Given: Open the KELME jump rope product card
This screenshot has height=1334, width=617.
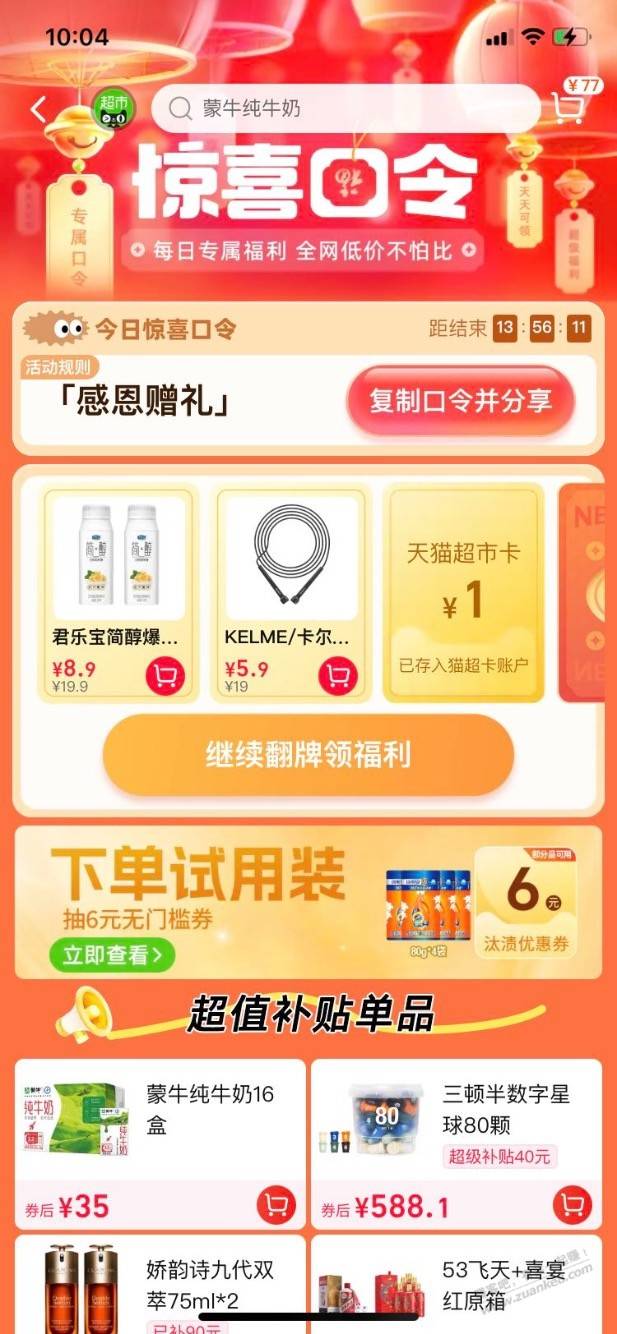Looking at the screenshot, I should pos(291,594).
